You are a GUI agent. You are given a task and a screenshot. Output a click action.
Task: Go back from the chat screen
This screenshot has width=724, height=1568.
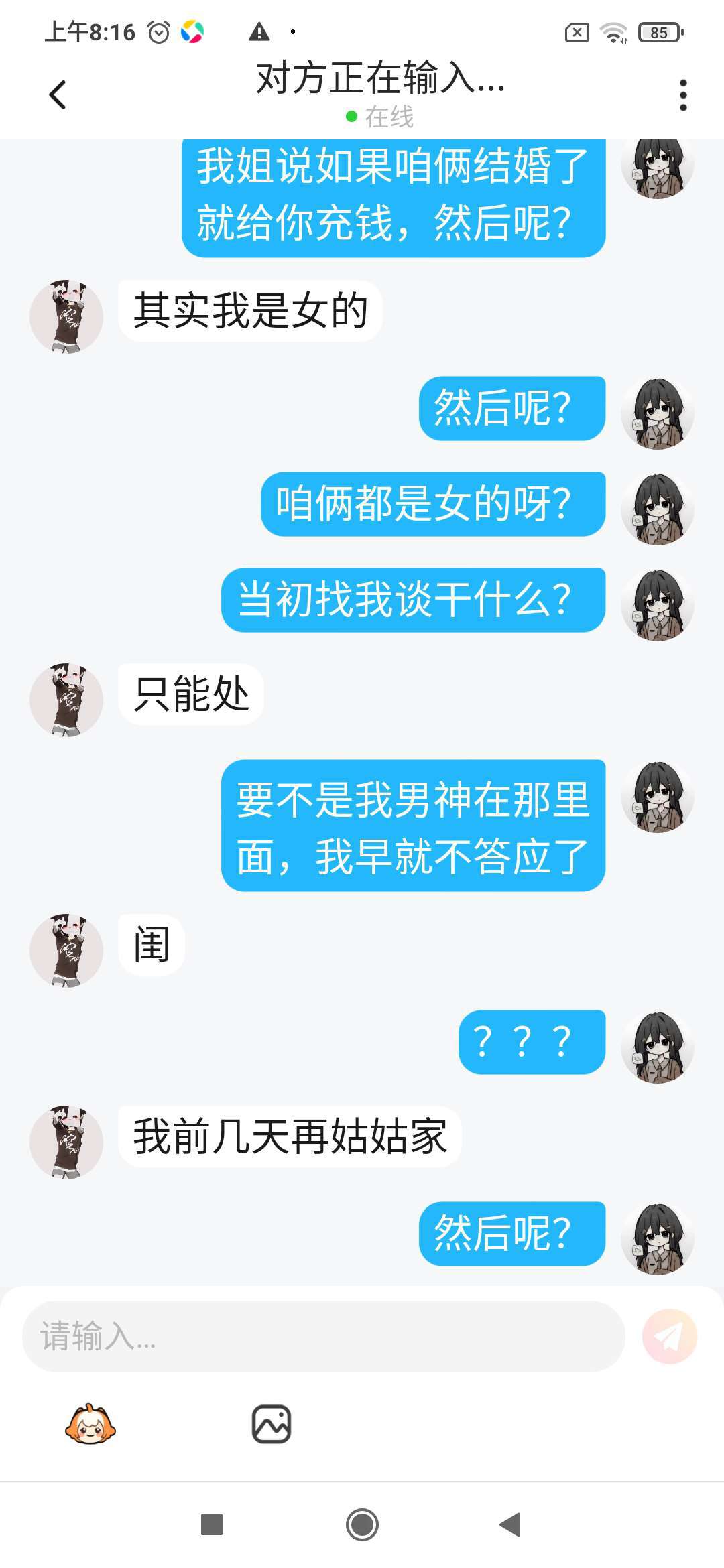pyautogui.click(x=58, y=94)
